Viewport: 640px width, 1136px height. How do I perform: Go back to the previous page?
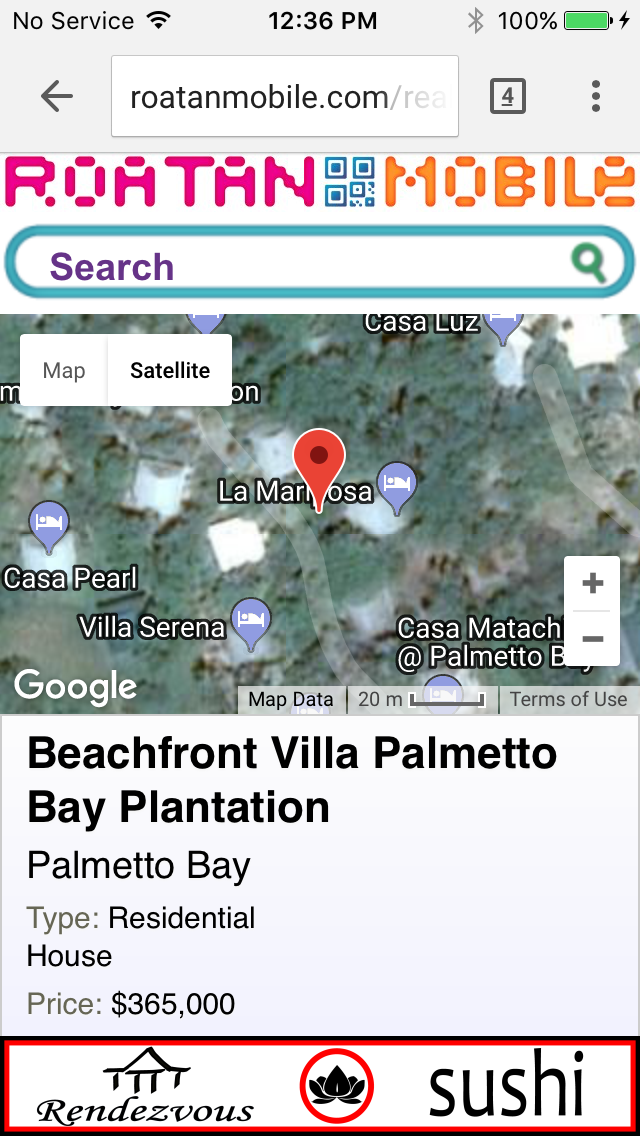[x=57, y=96]
